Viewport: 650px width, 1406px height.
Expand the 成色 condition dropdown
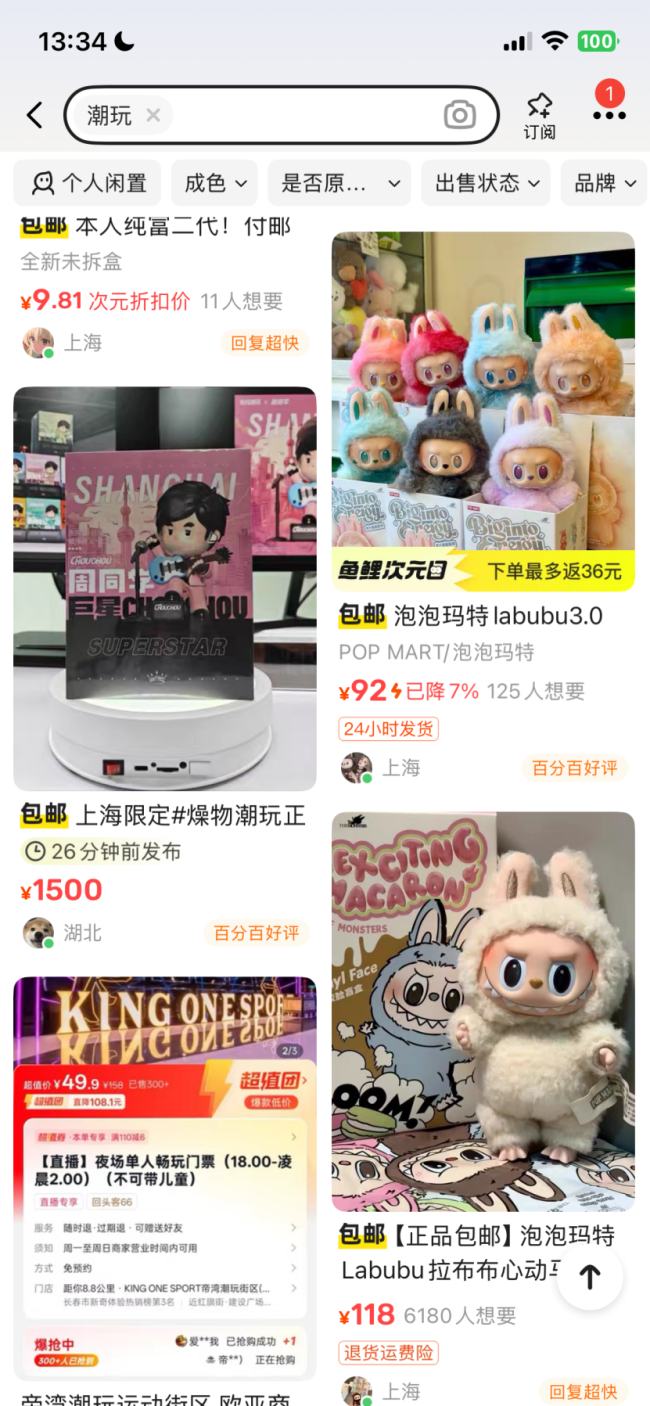pyautogui.click(x=215, y=183)
